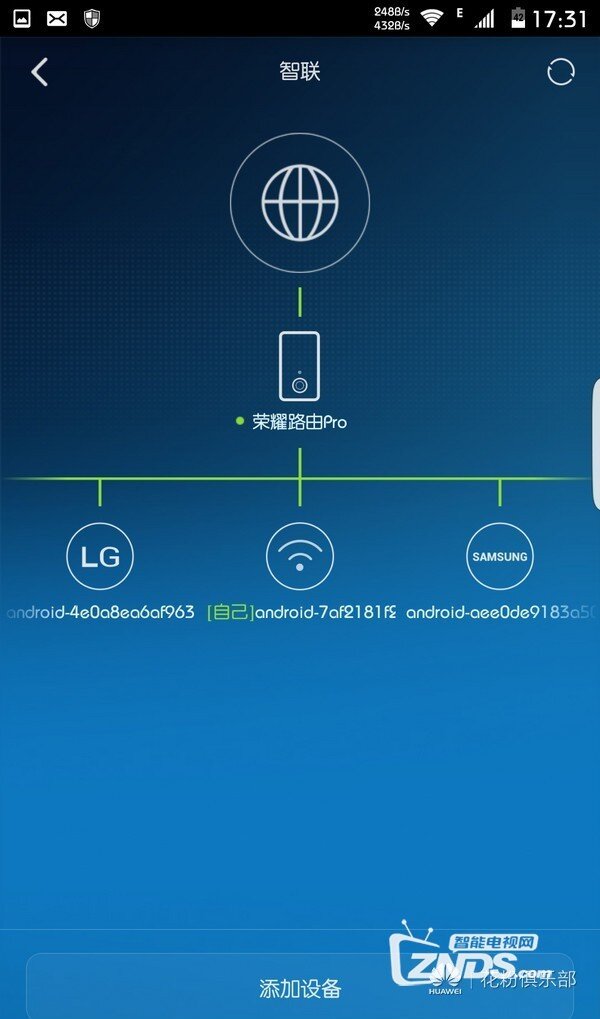
Task: Refresh the device topology
Action: [x=561, y=72]
